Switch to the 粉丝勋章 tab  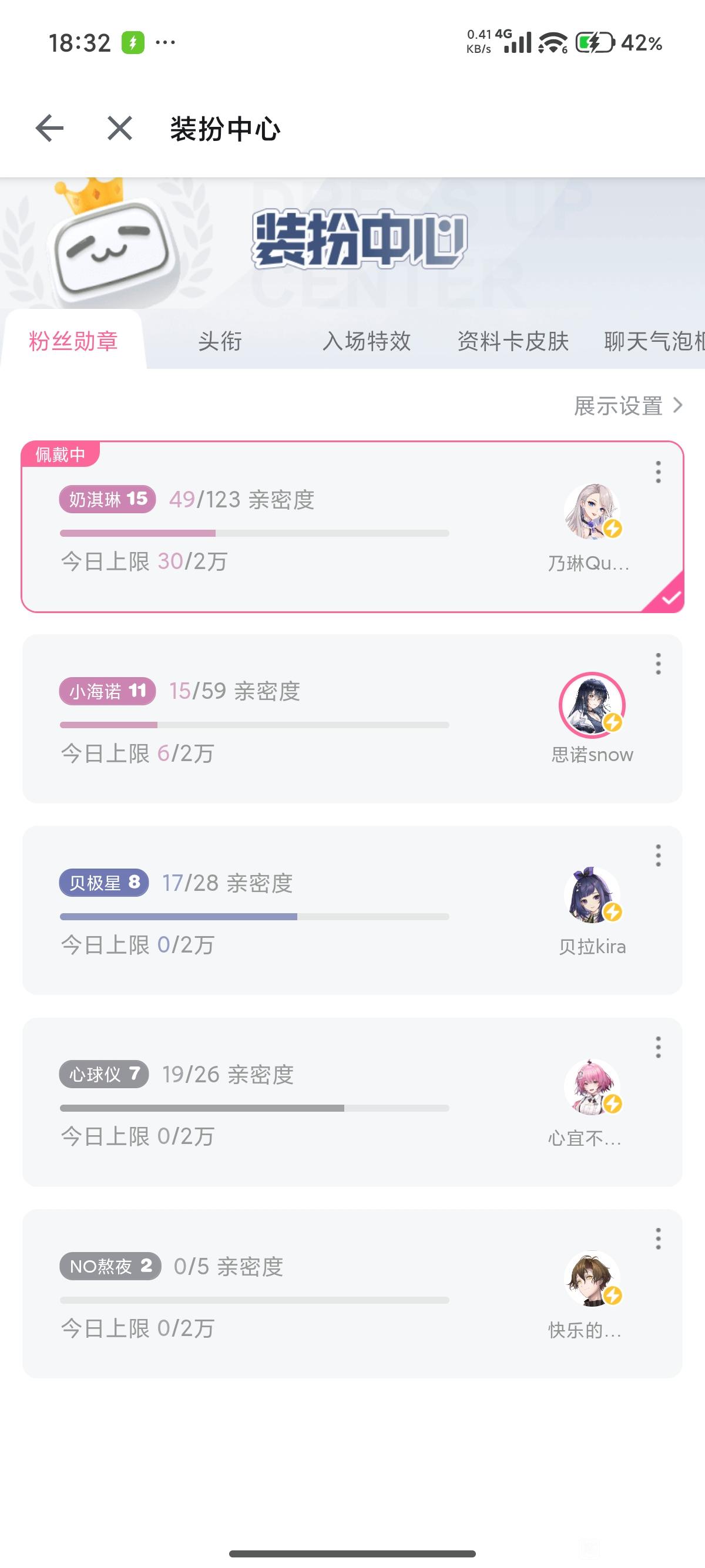(x=73, y=341)
